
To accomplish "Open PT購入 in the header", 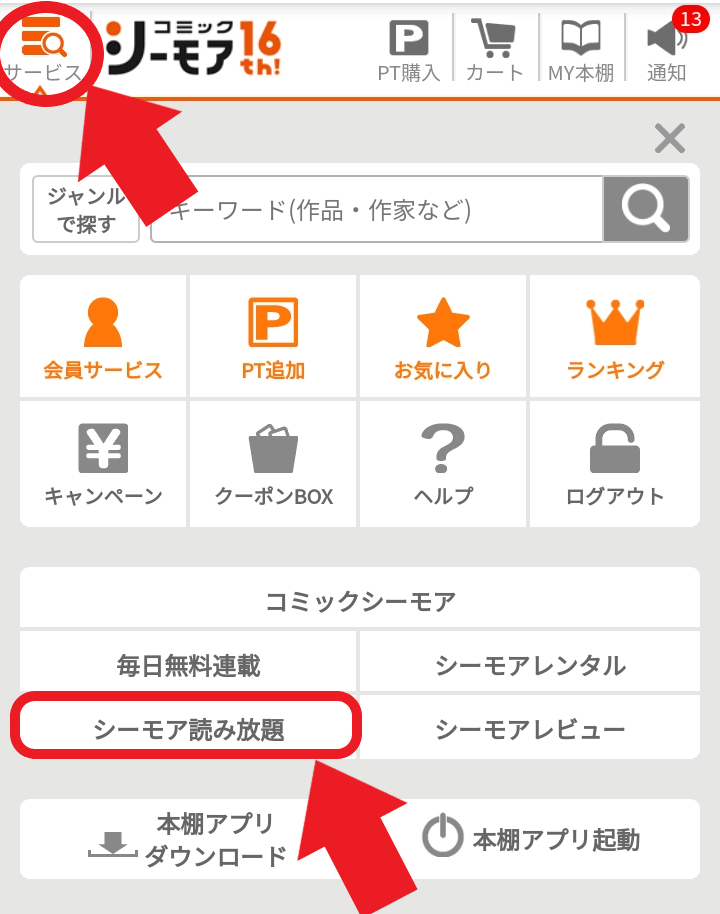I will [408, 50].
